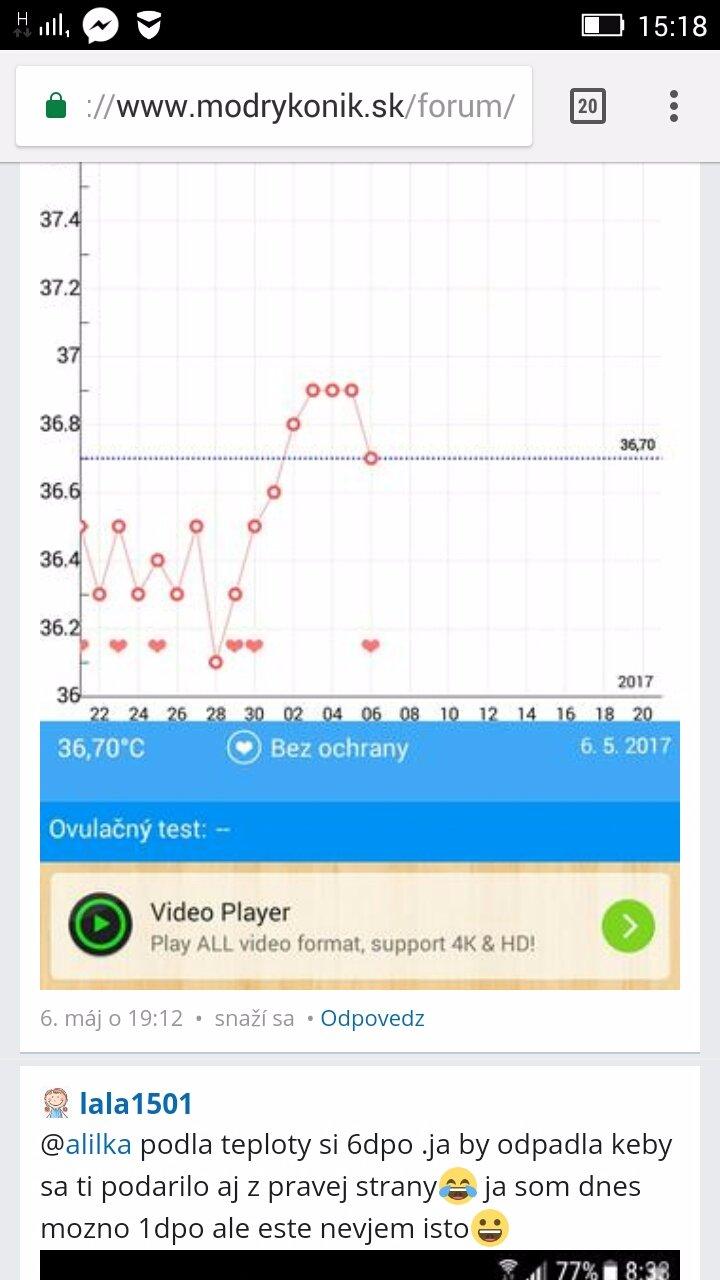
Task: Open the browser overflow menu
Action: [x=674, y=106]
